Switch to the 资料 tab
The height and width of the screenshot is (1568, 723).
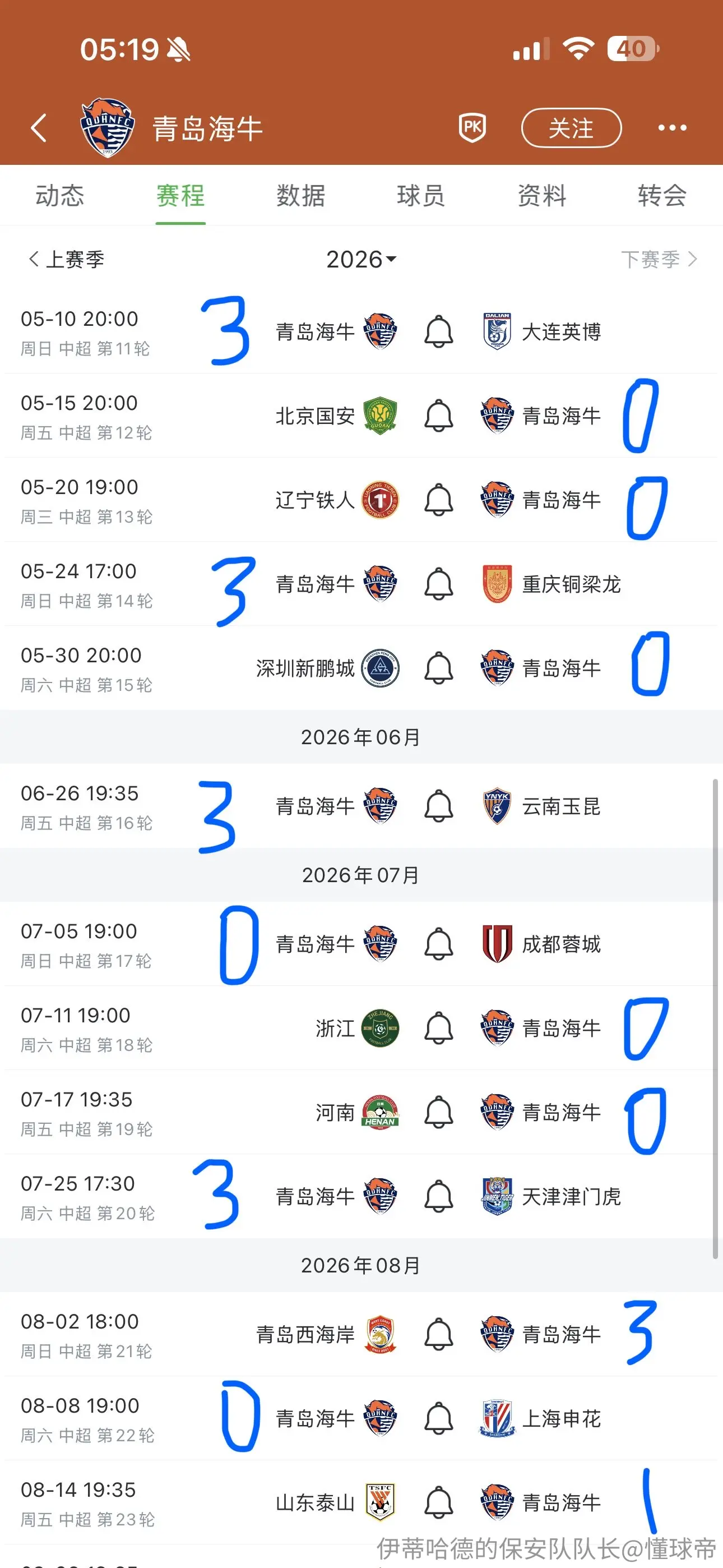(x=541, y=195)
